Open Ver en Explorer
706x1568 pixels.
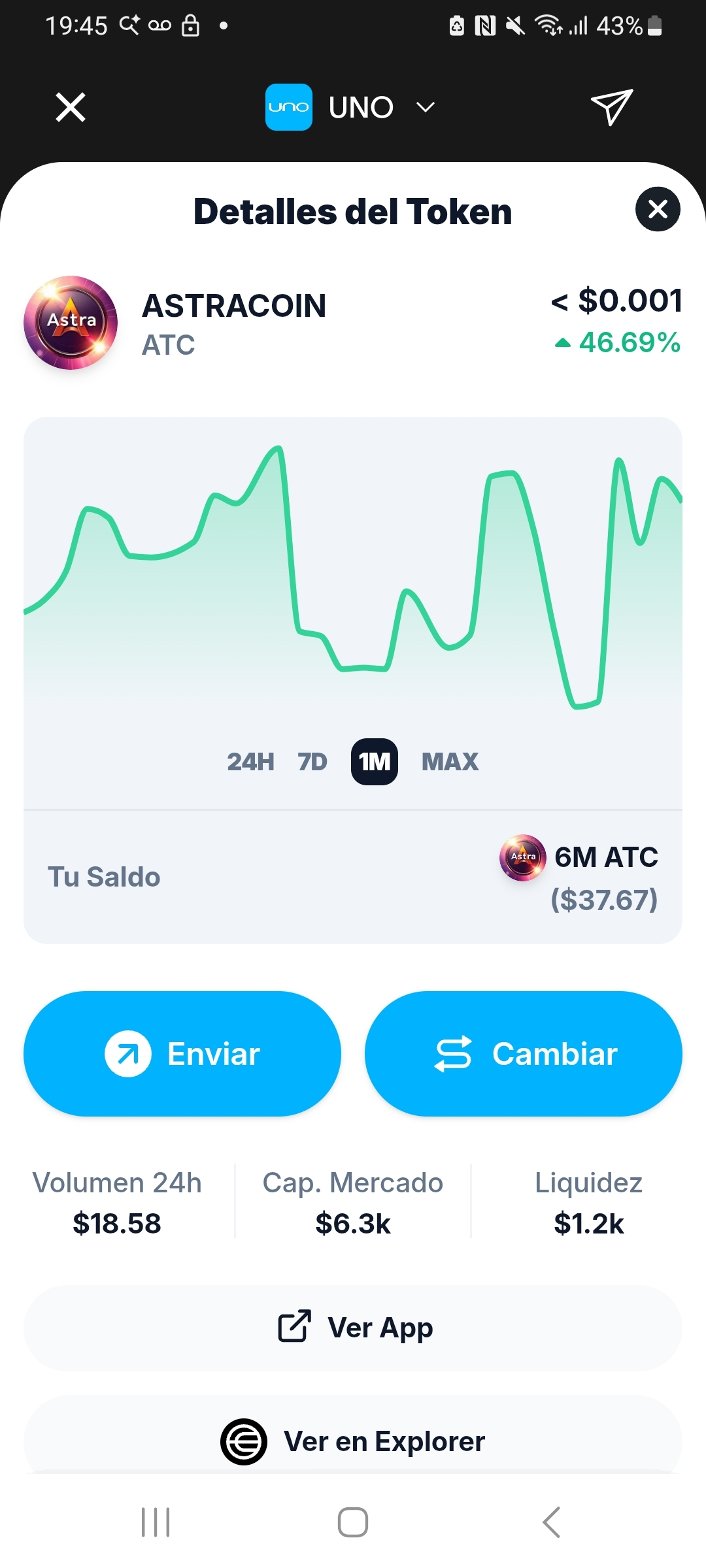(353, 1441)
